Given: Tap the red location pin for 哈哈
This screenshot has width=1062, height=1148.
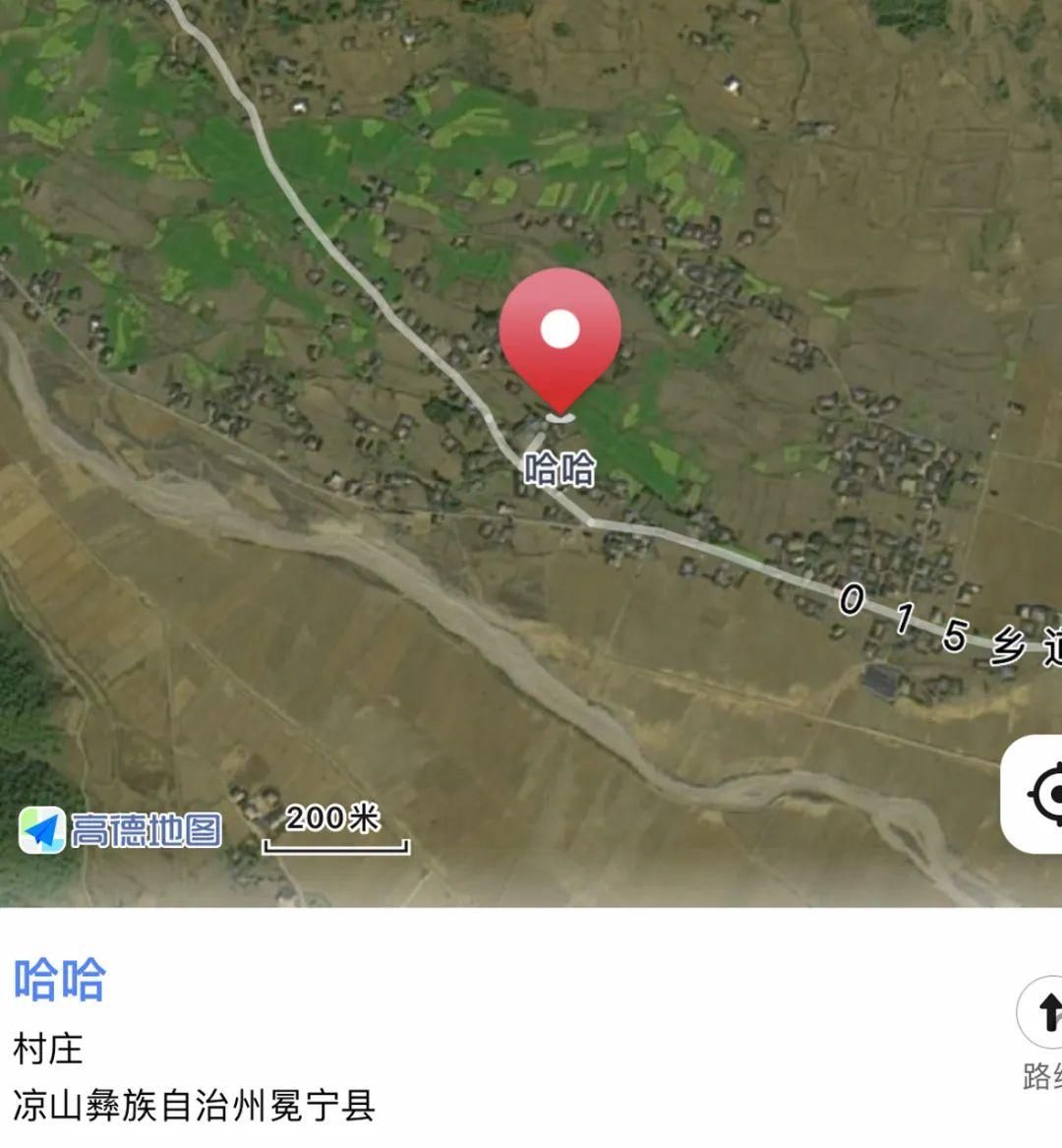Looking at the screenshot, I should point(560,336).
